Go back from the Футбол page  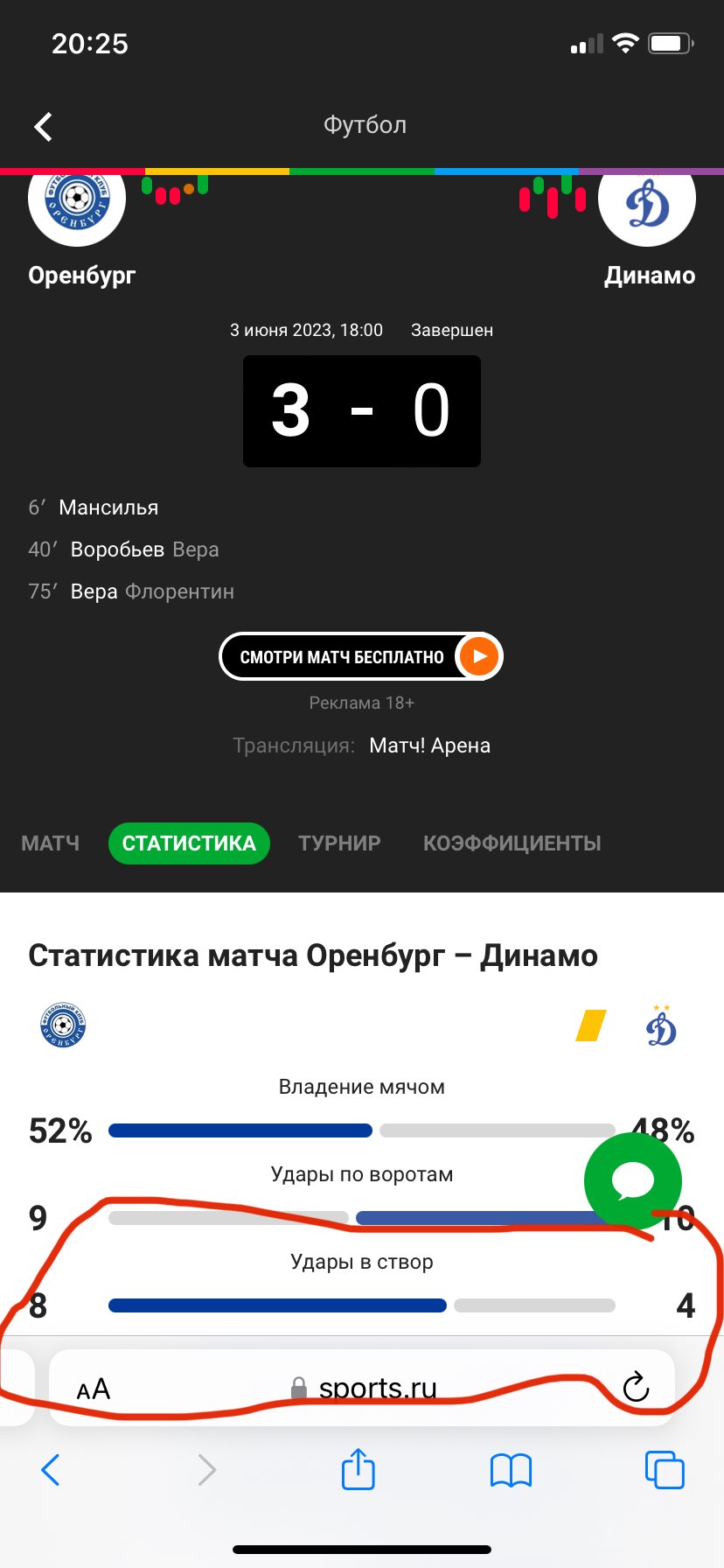click(44, 127)
